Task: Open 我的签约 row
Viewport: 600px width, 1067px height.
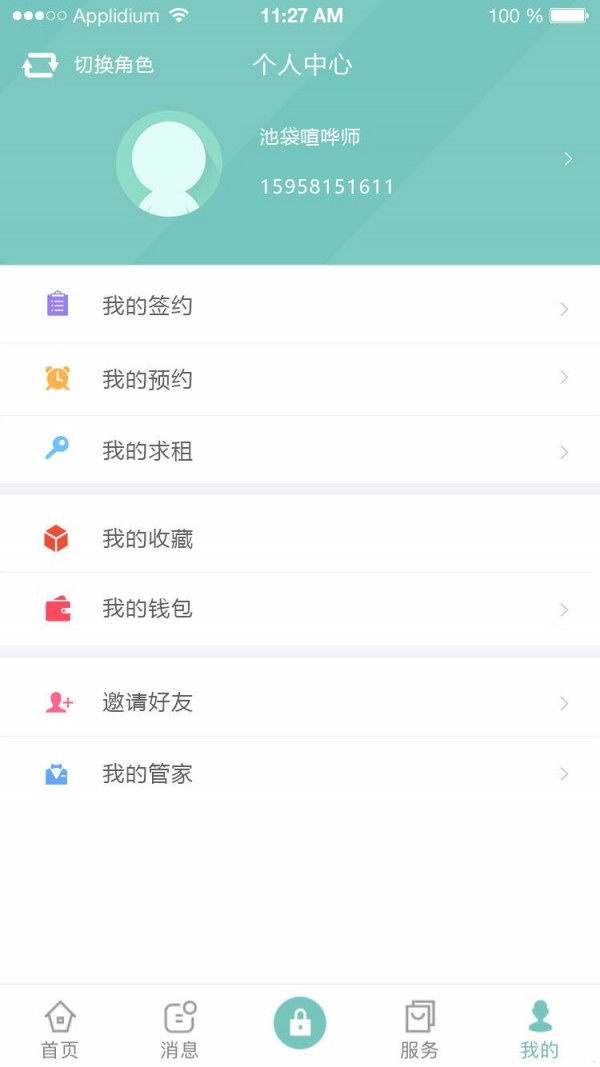Action: pyautogui.click(x=300, y=307)
